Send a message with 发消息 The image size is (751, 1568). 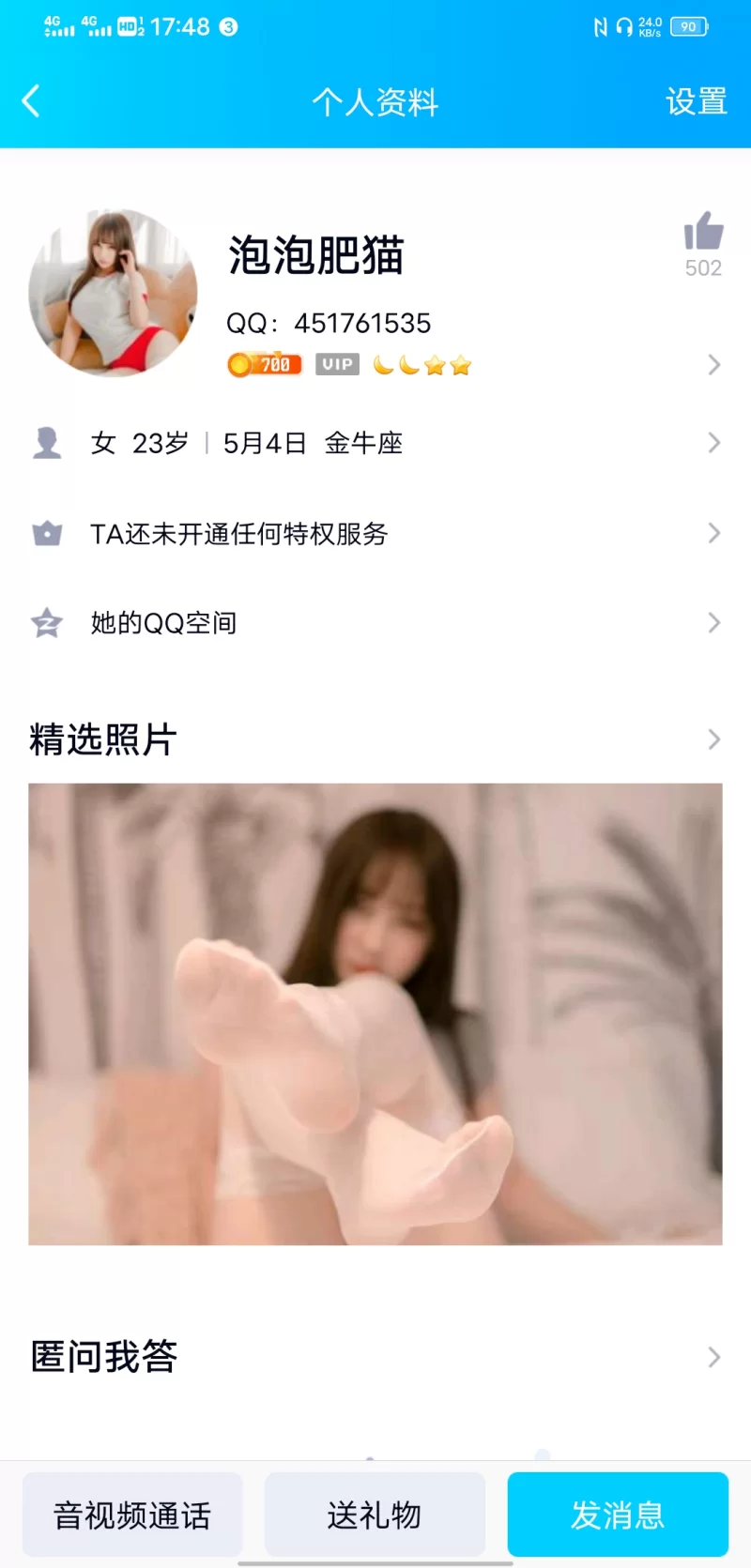618,1515
